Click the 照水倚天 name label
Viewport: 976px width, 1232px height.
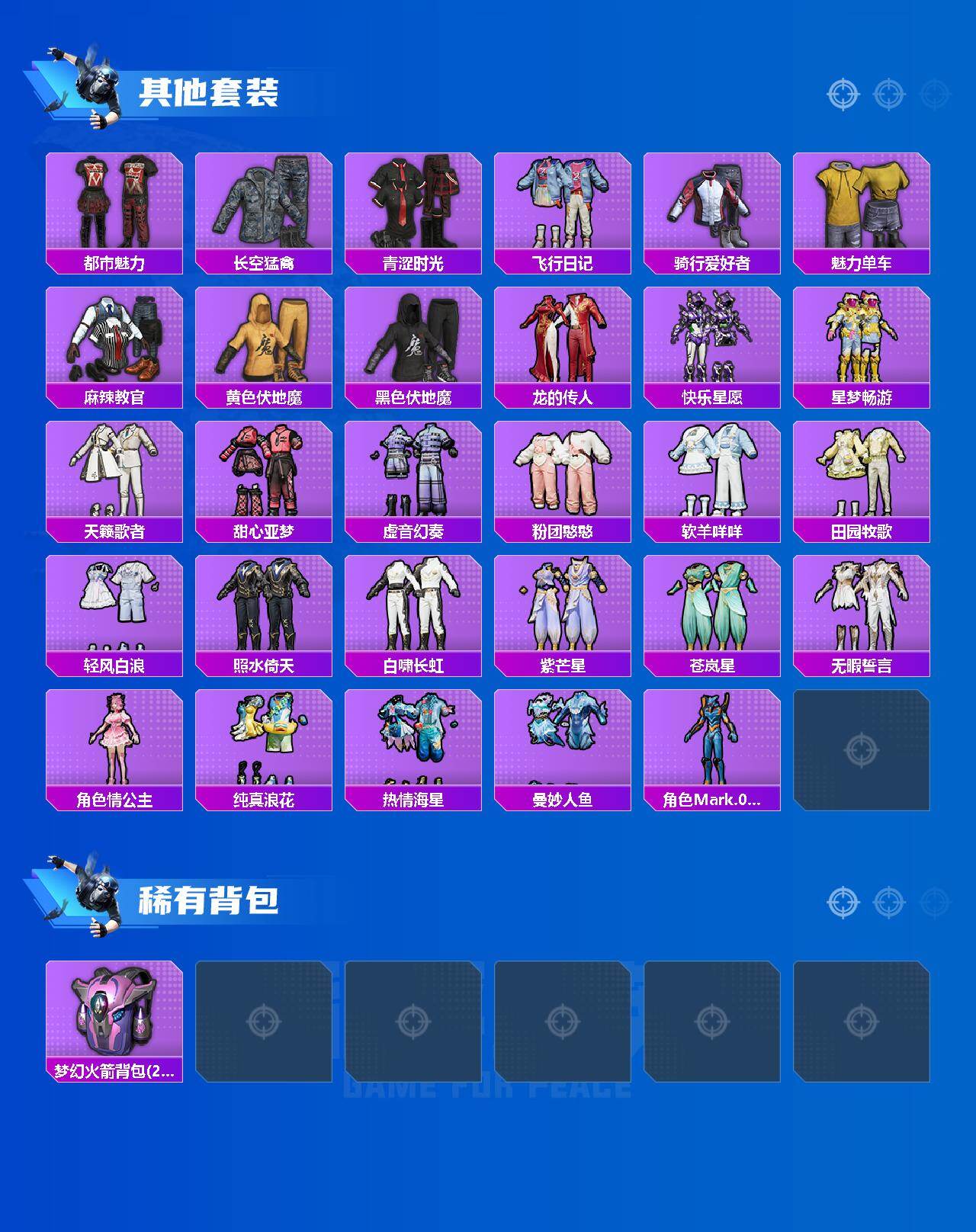click(x=265, y=663)
